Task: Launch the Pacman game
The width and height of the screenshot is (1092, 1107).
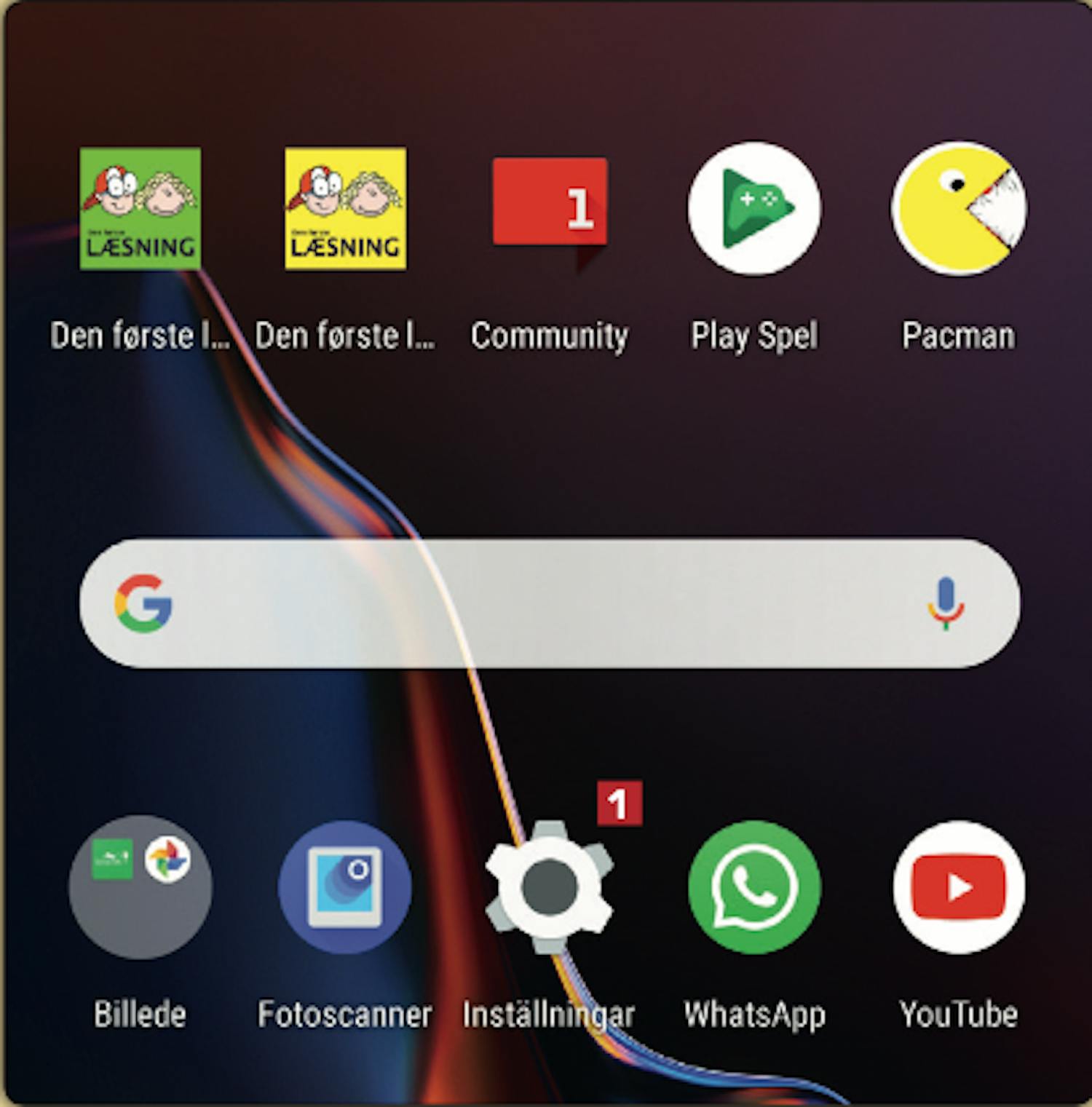Action: coord(959,209)
